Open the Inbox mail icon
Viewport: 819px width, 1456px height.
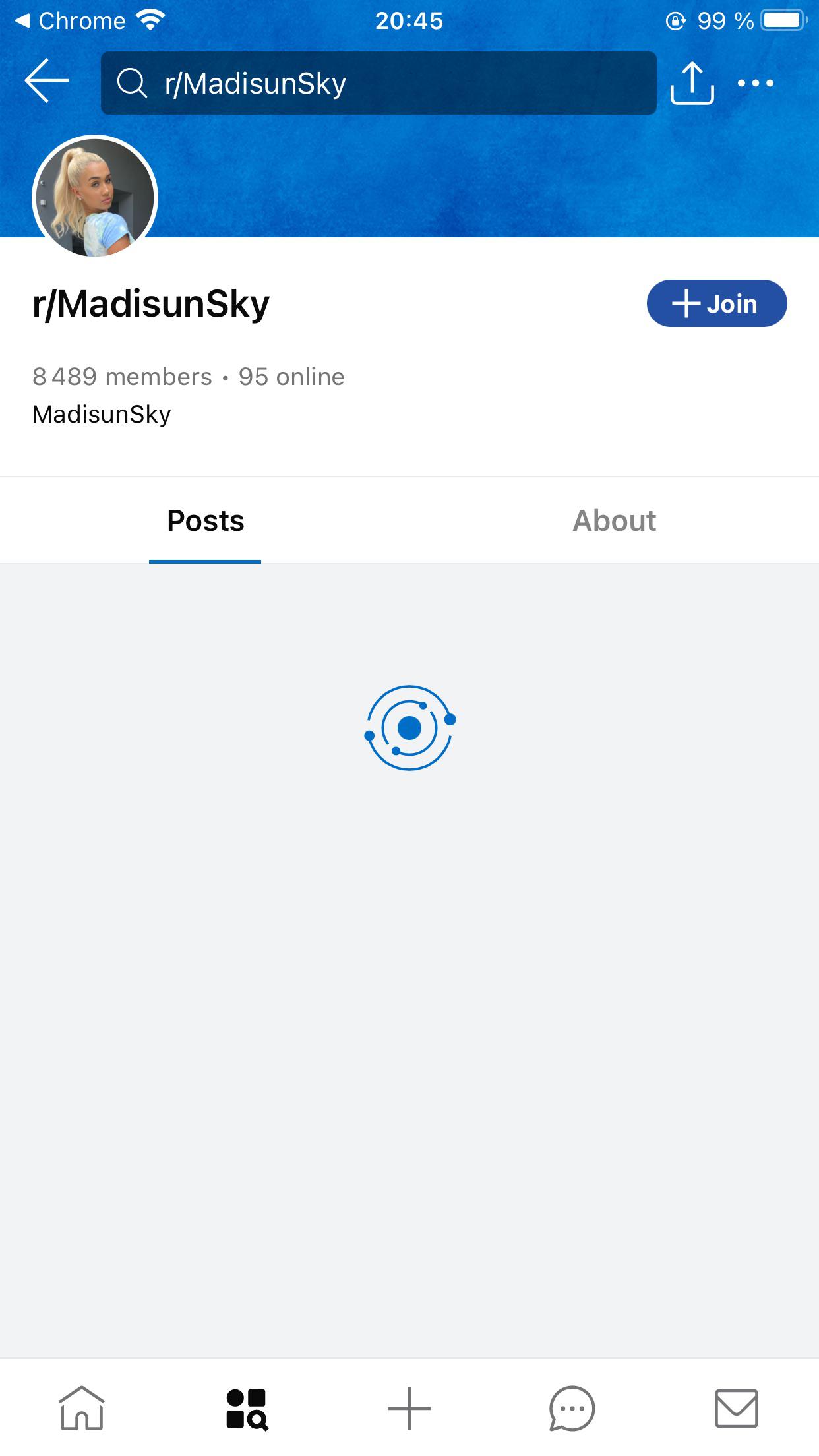click(x=737, y=1408)
